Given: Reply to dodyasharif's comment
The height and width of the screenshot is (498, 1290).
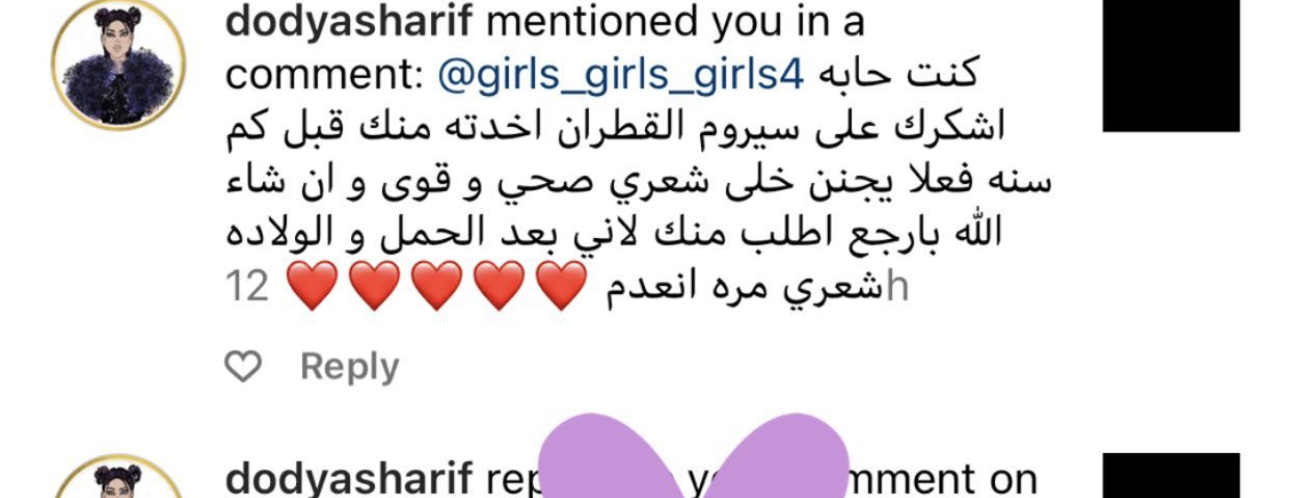Looking at the screenshot, I should 349,367.
